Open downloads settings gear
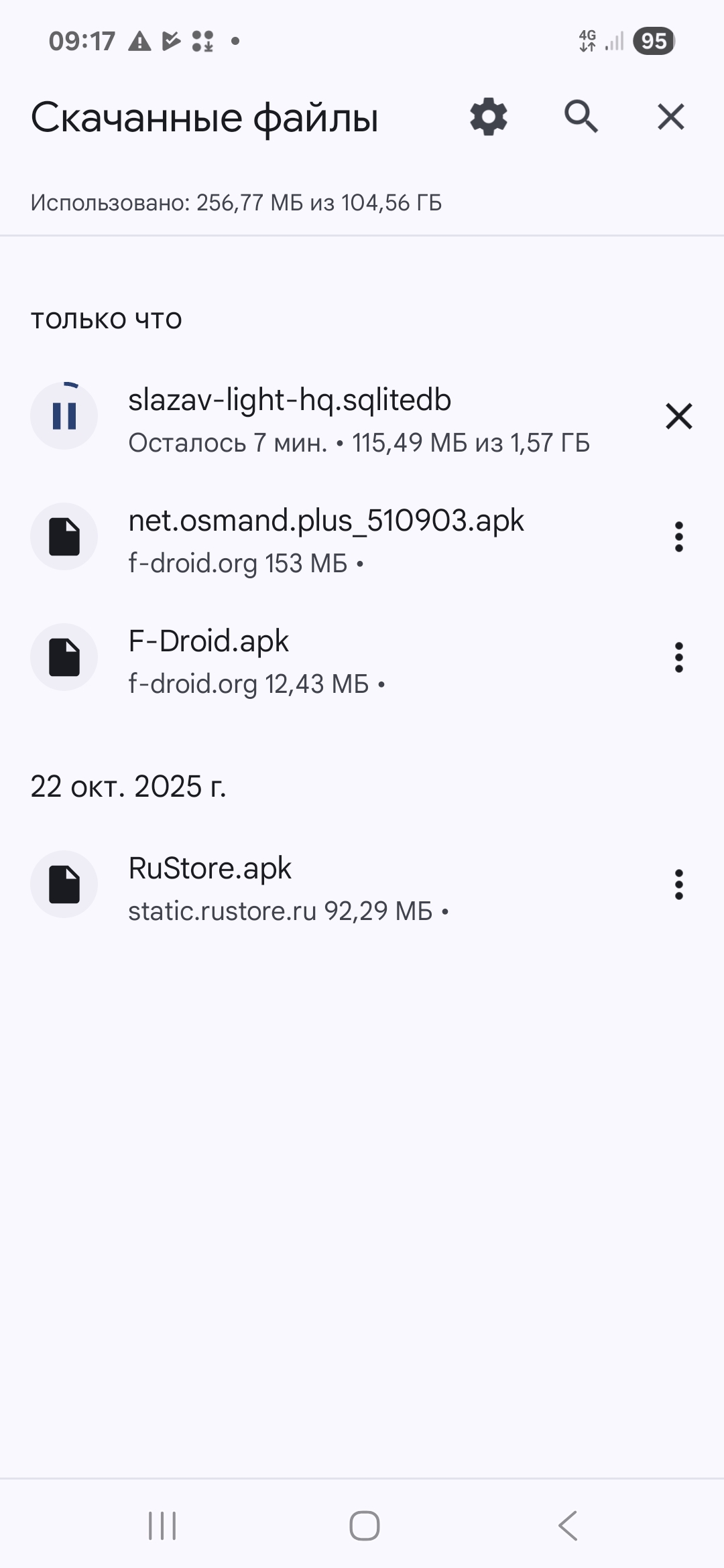 (x=489, y=117)
